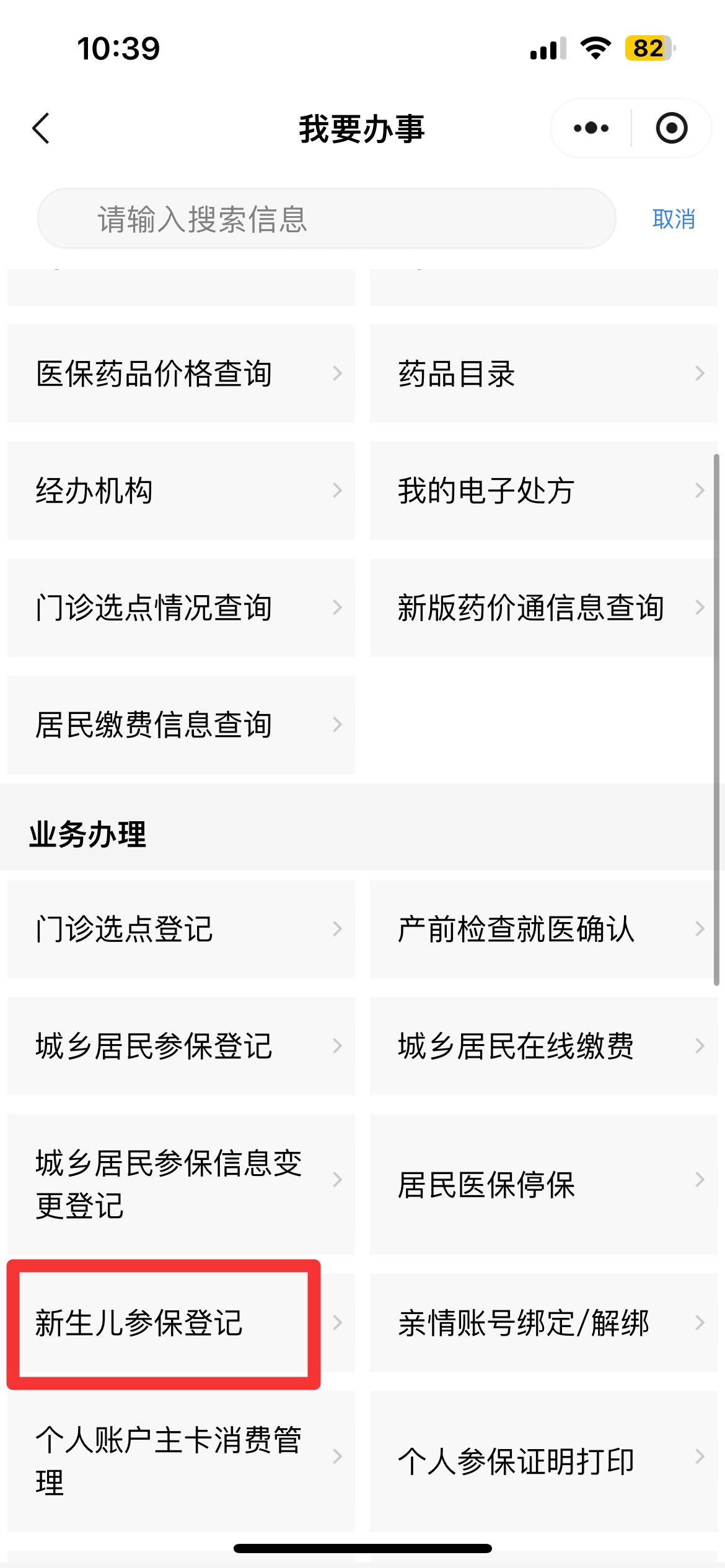Expand 居民缴费信息查询 using its chevron
Screen dimensions: 725x1568
[336, 723]
